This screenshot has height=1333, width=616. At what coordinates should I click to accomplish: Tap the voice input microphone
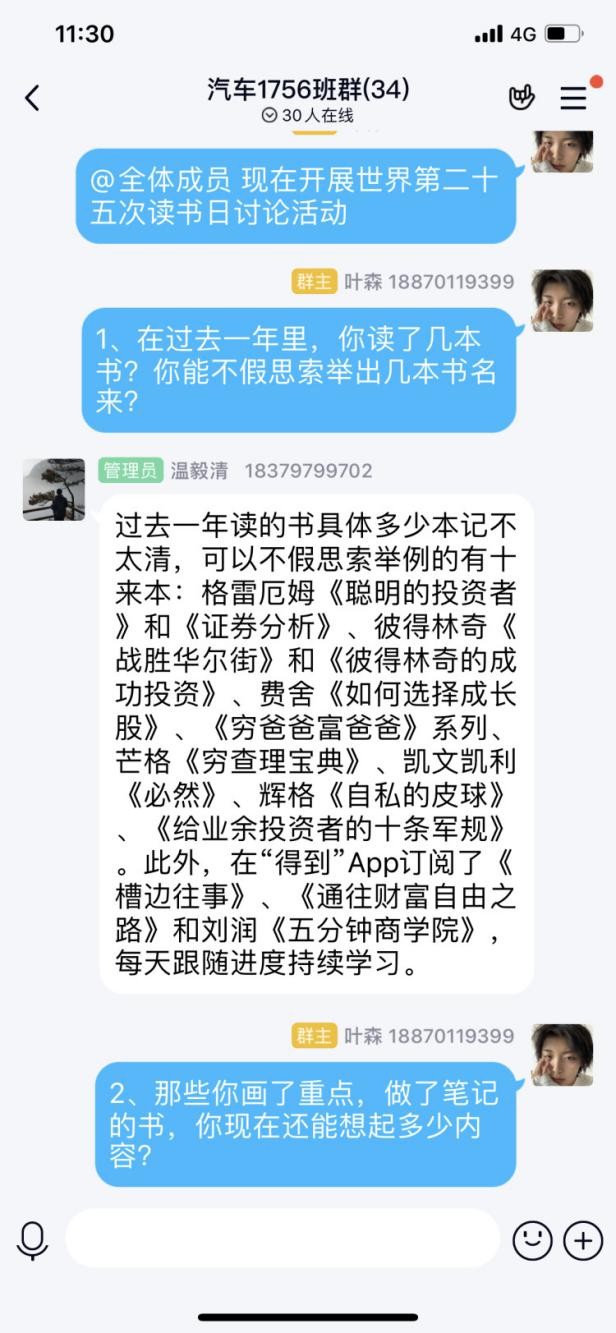coord(32,1241)
